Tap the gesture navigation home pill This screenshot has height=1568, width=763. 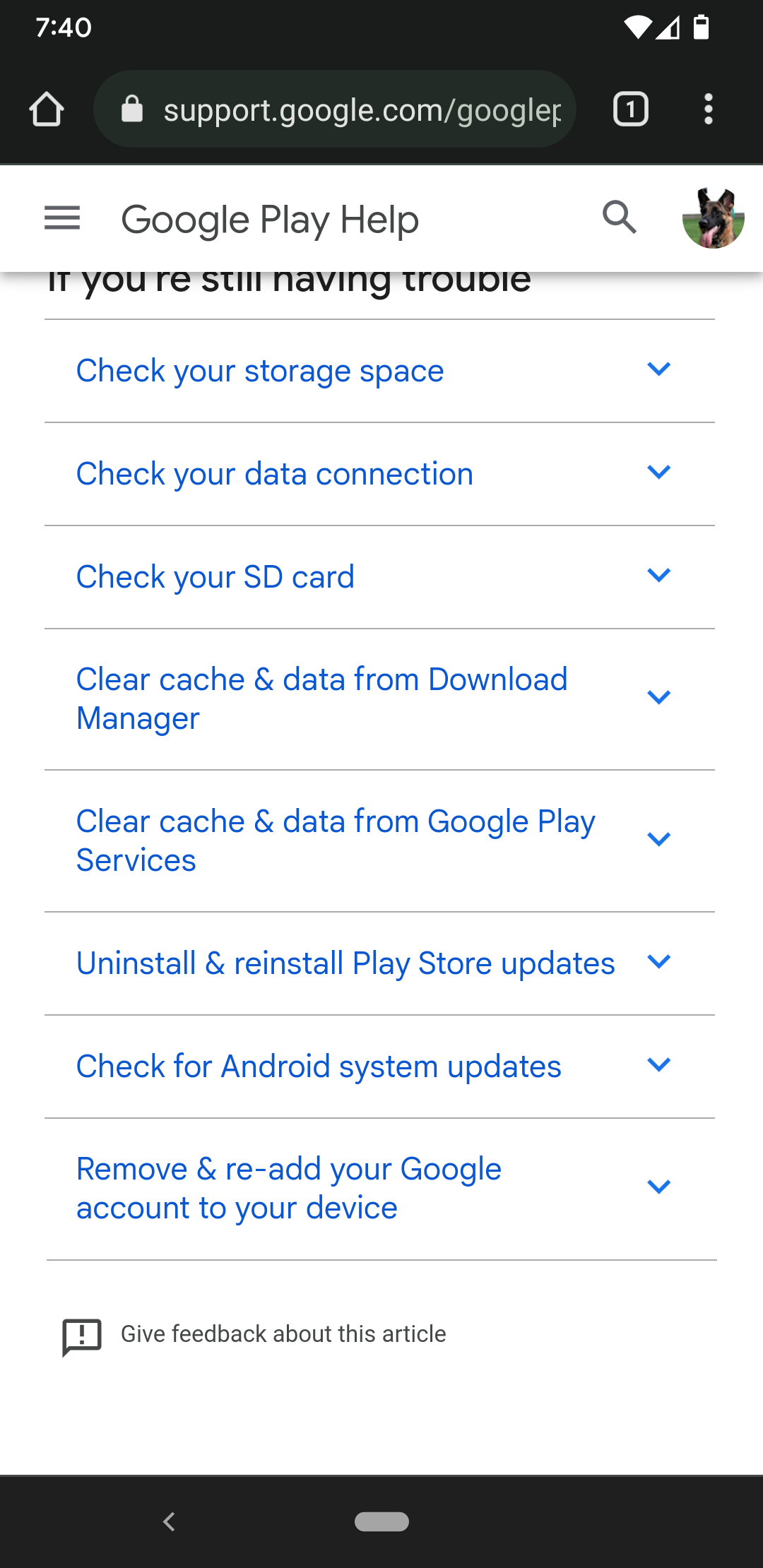coord(381,1523)
